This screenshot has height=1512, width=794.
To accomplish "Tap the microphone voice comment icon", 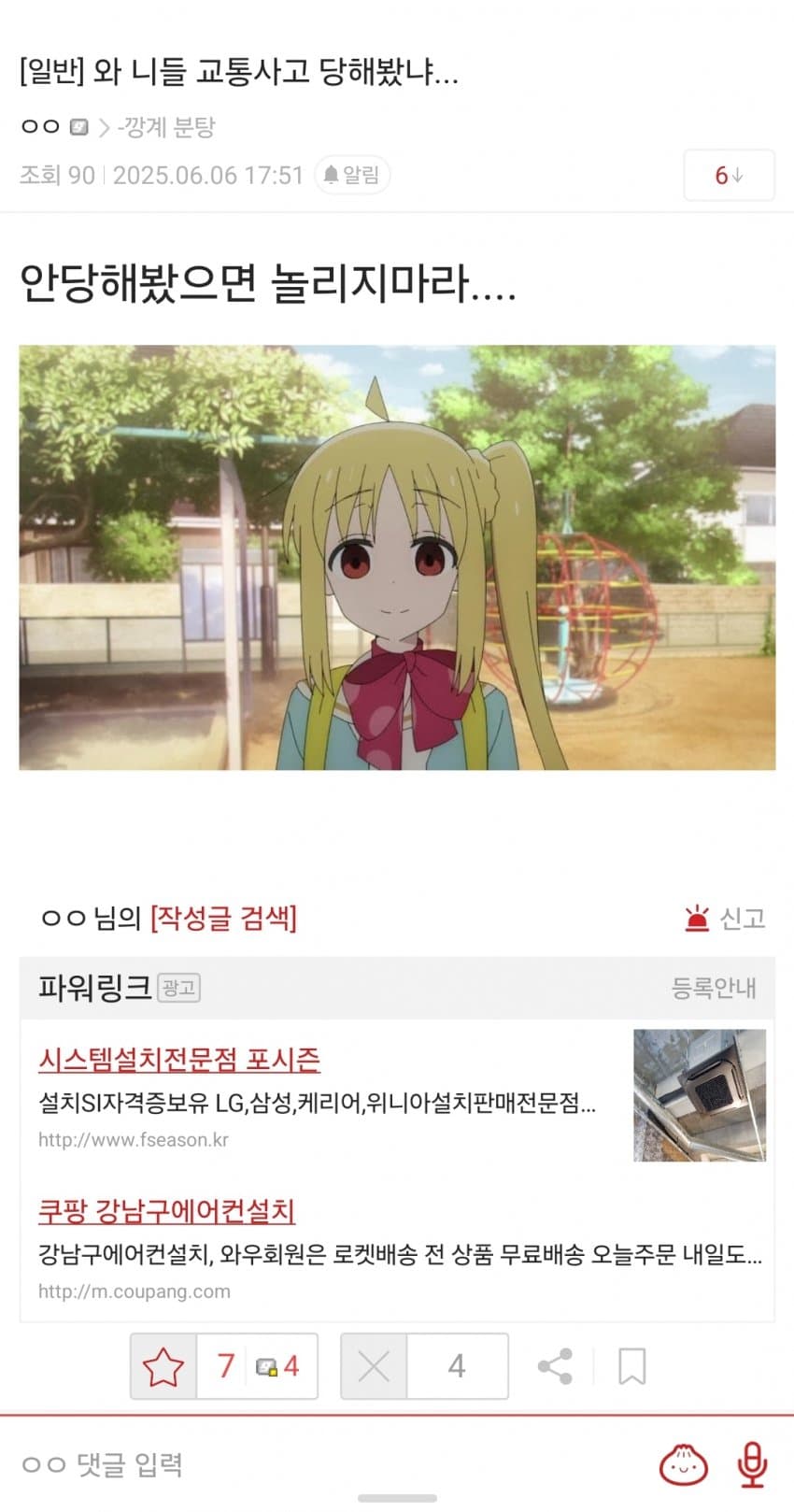I will pyautogui.click(x=752, y=1464).
